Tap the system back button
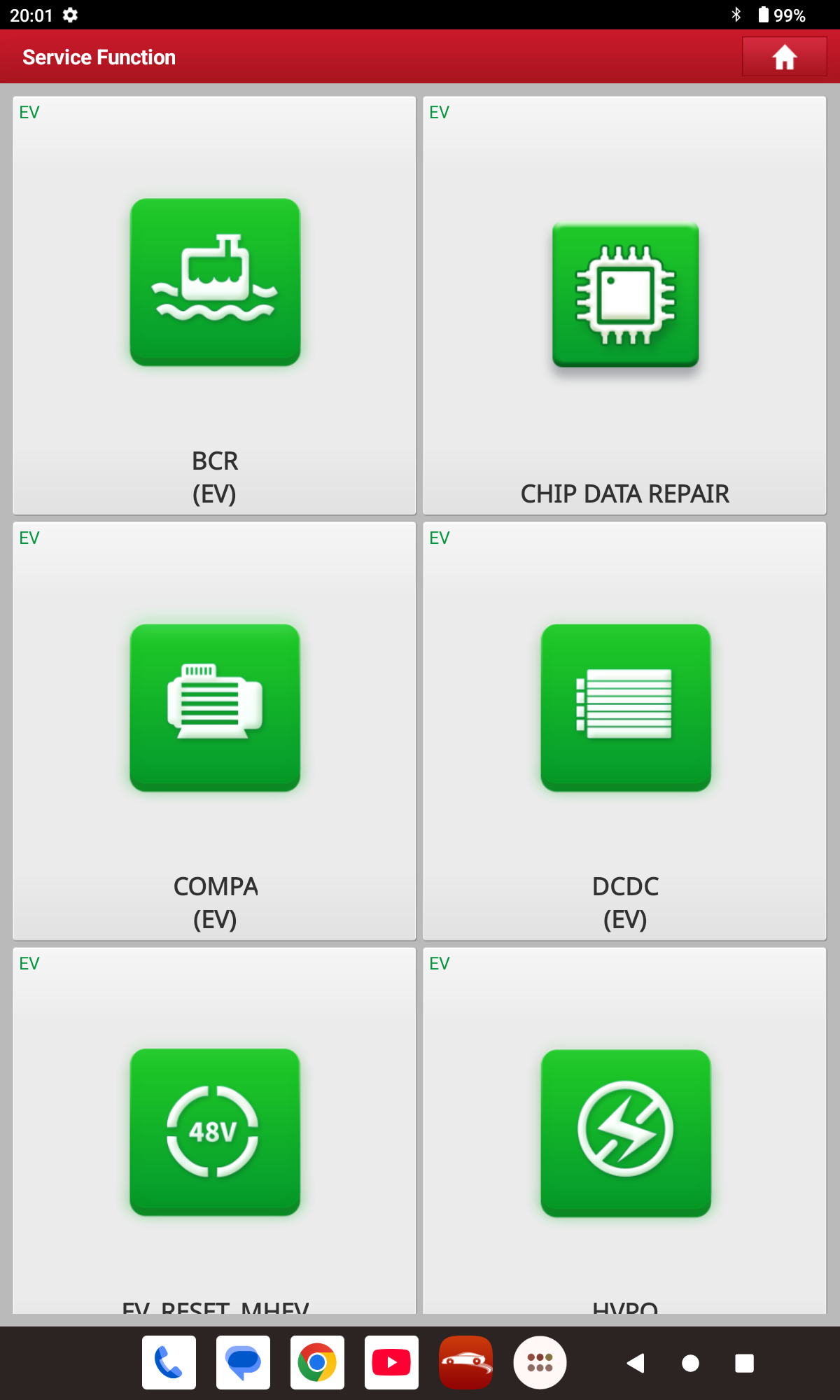Image resolution: width=840 pixels, height=1400 pixels. pos(635,1363)
